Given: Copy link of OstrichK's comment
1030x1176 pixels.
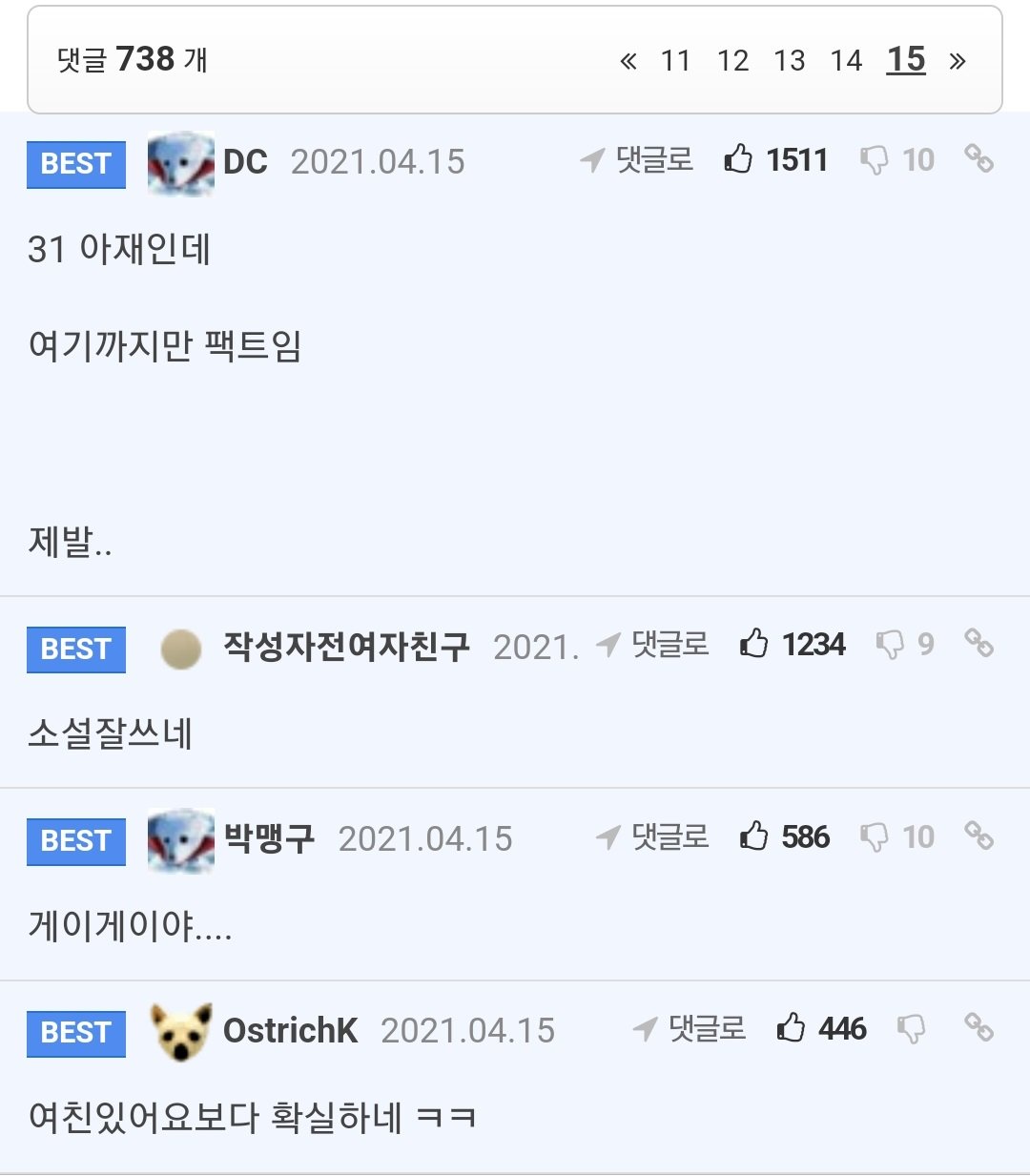Looking at the screenshot, I should click(978, 1027).
